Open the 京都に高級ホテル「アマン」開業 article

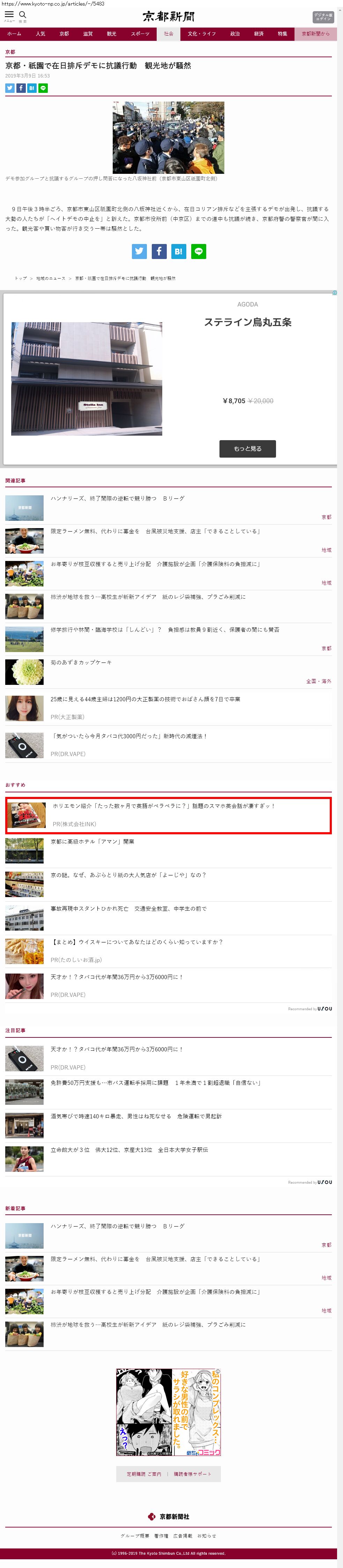coord(92,842)
